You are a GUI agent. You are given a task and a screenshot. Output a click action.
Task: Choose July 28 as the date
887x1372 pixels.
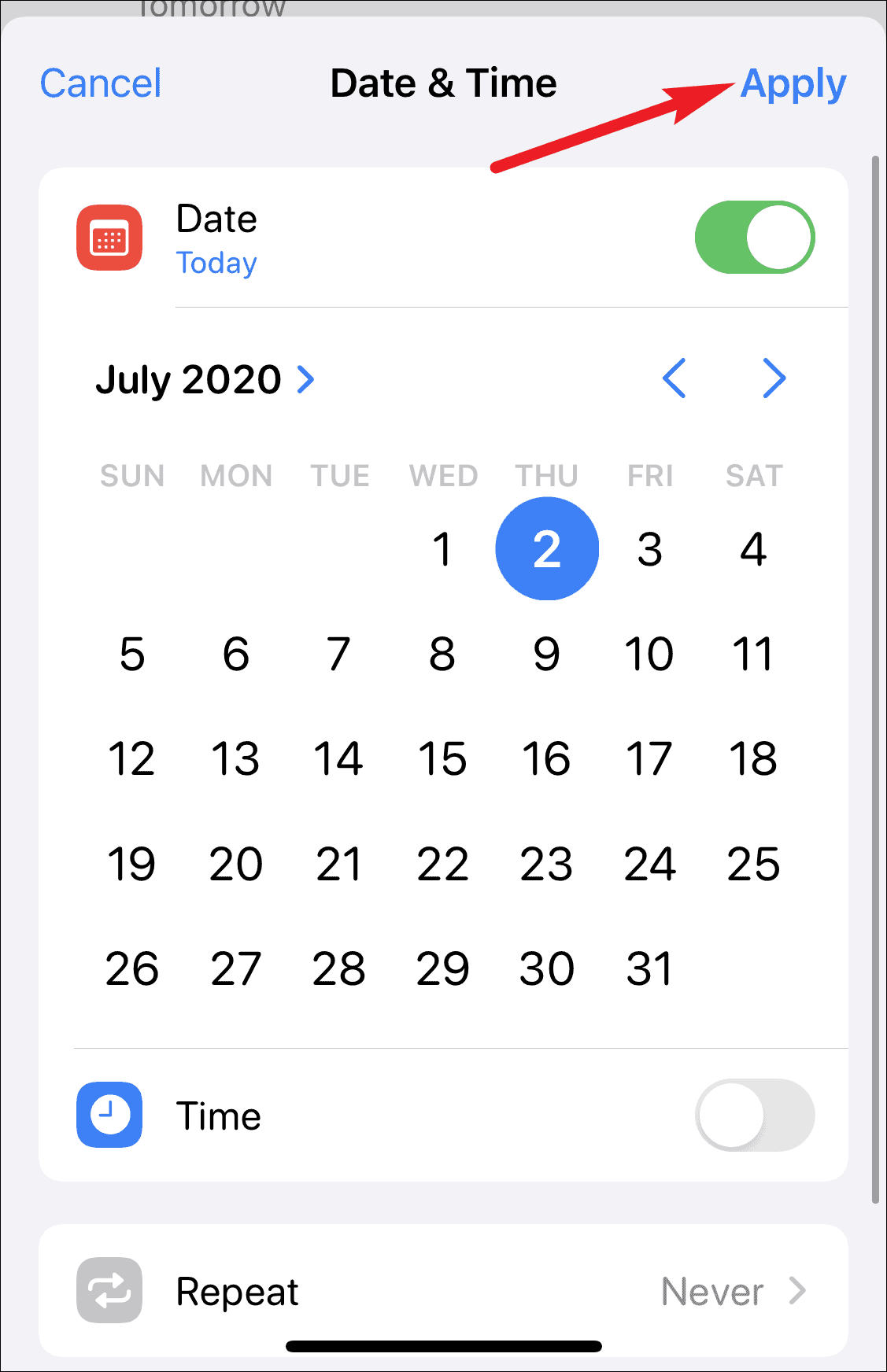(x=338, y=968)
